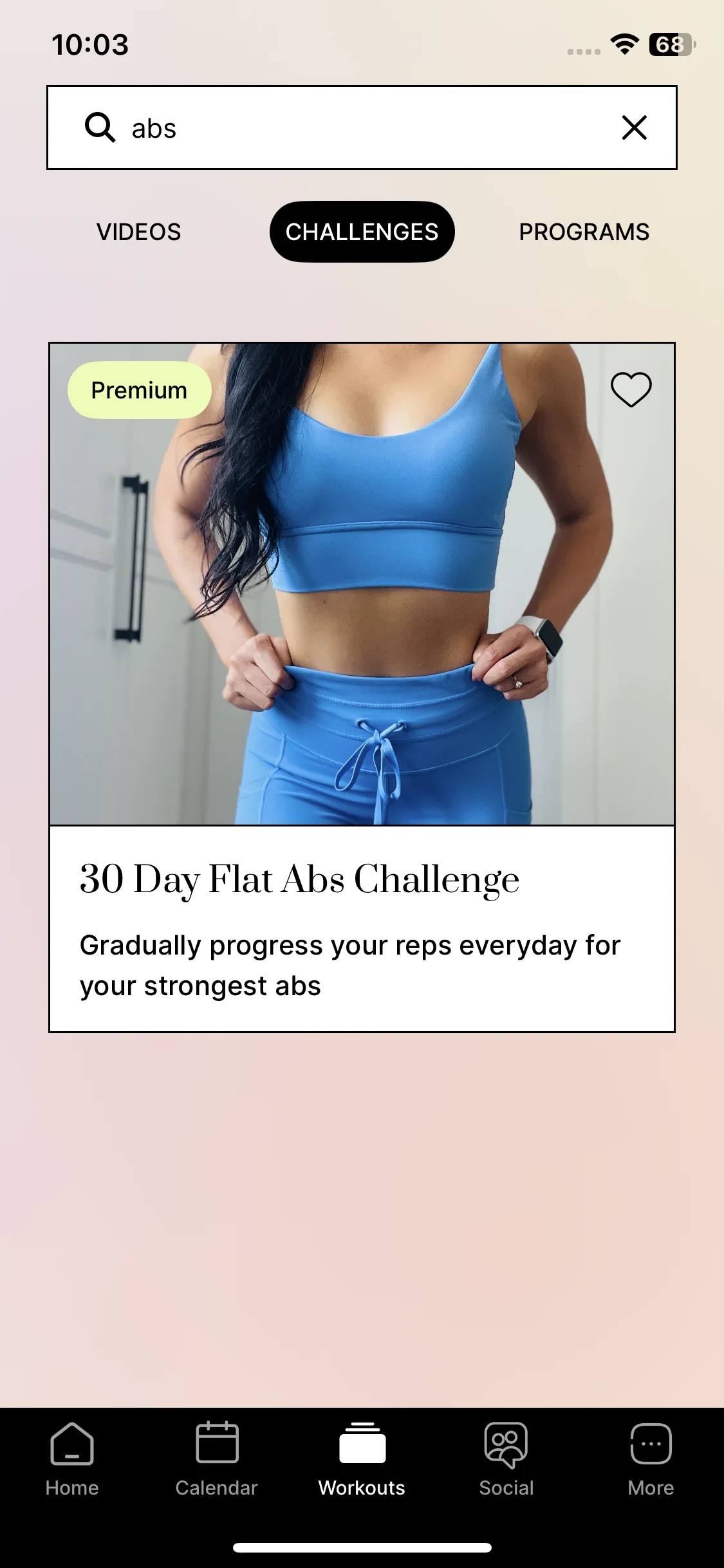Screen dimensions: 724x1568
Task: Show Programs results
Action: [x=584, y=232]
